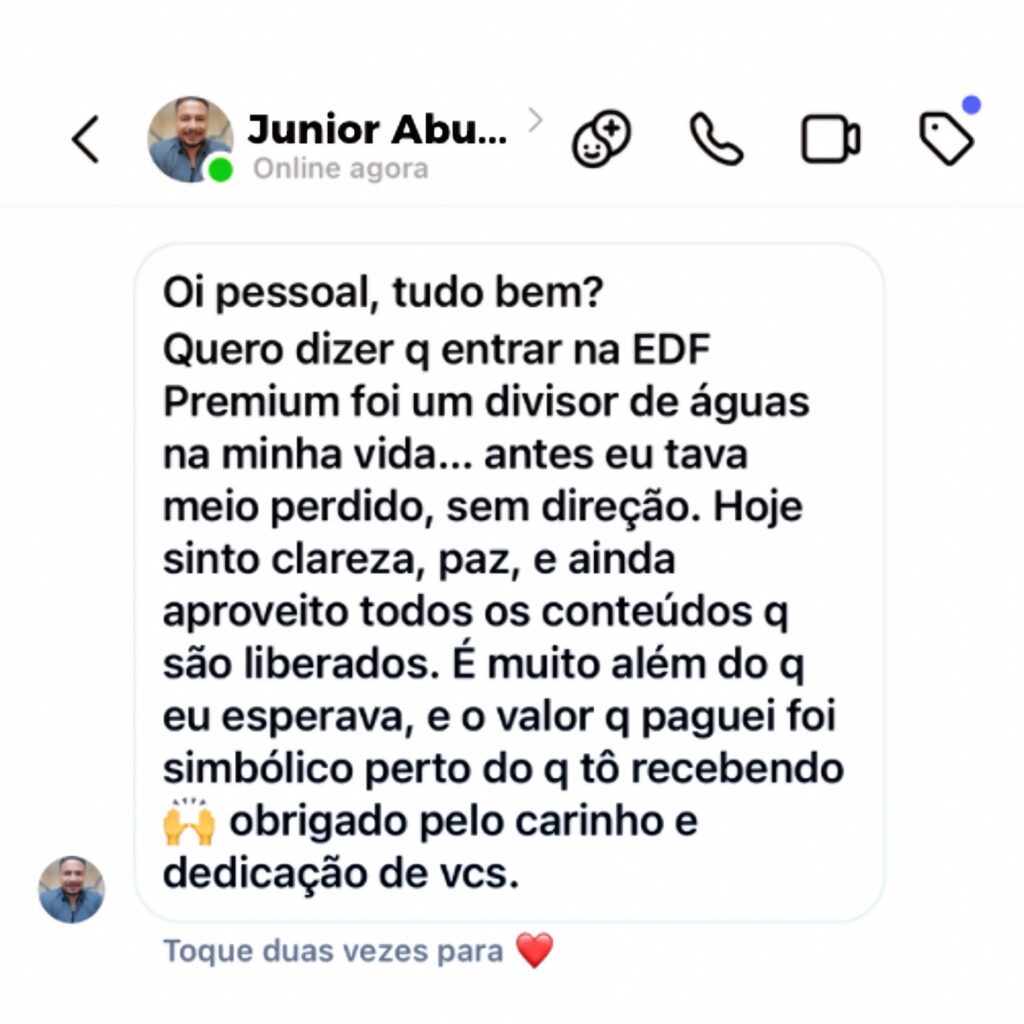
Task: View the sender's avatar beside the message
Action: coord(71,889)
